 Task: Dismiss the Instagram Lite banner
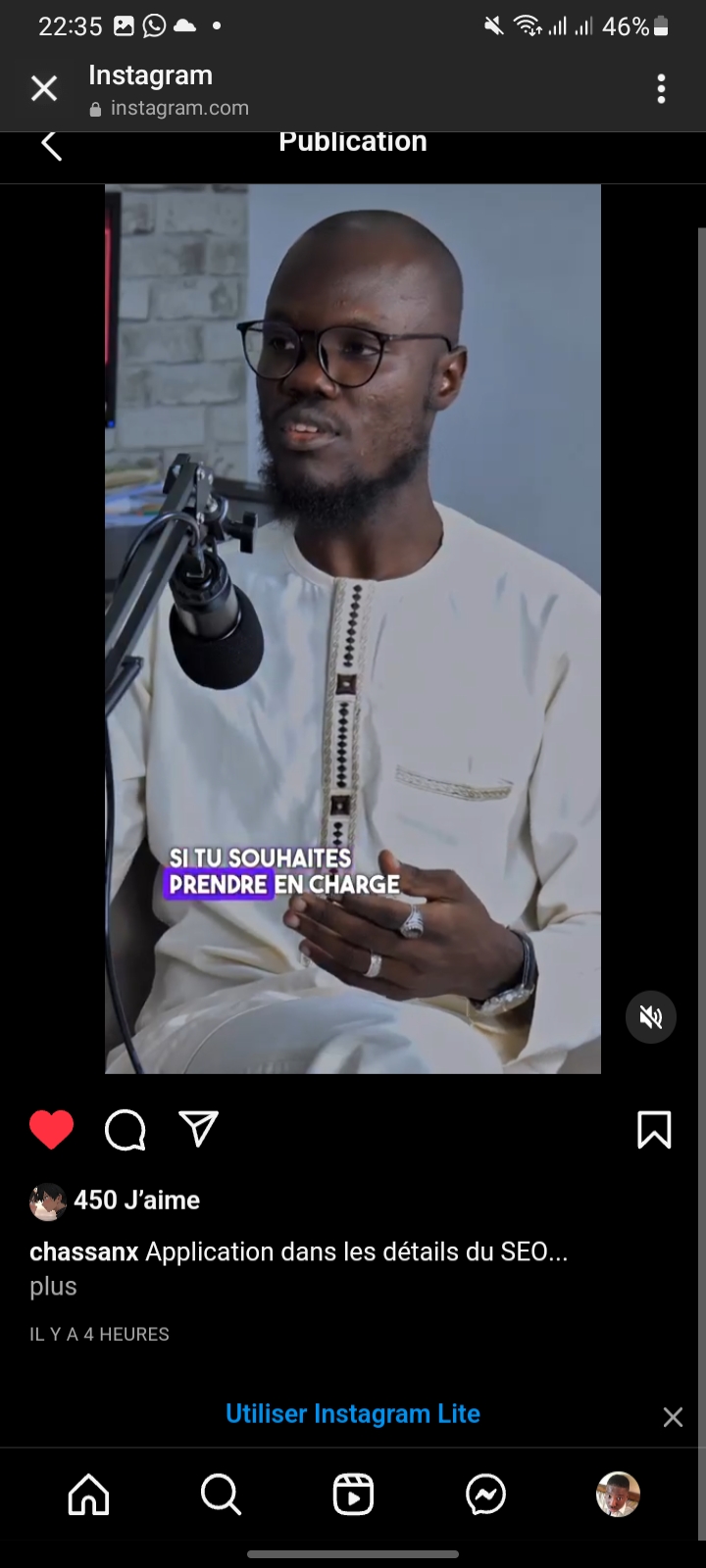tap(673, 1417)
